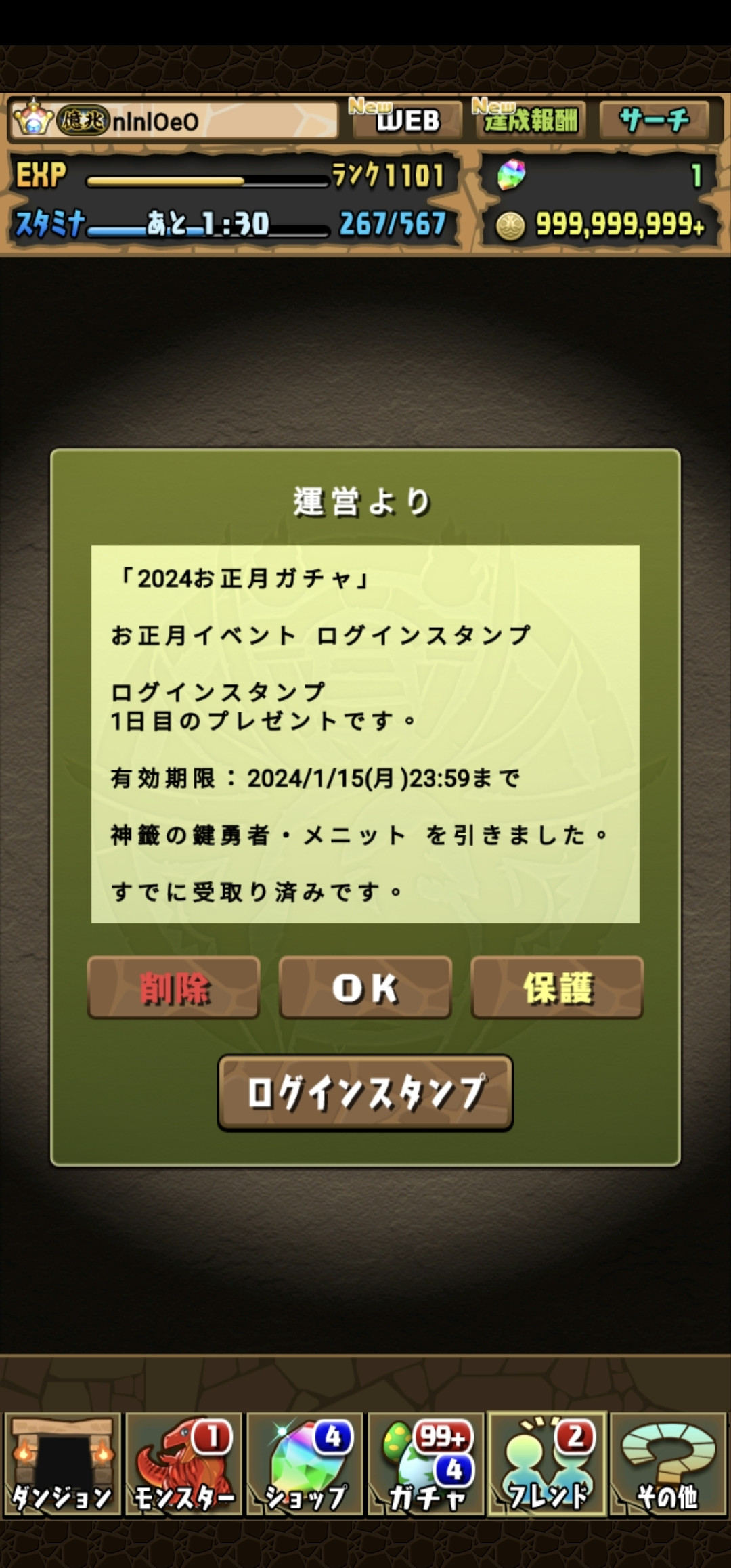
Task: Go to the ショップ tab
Action: click(305, 1464)
